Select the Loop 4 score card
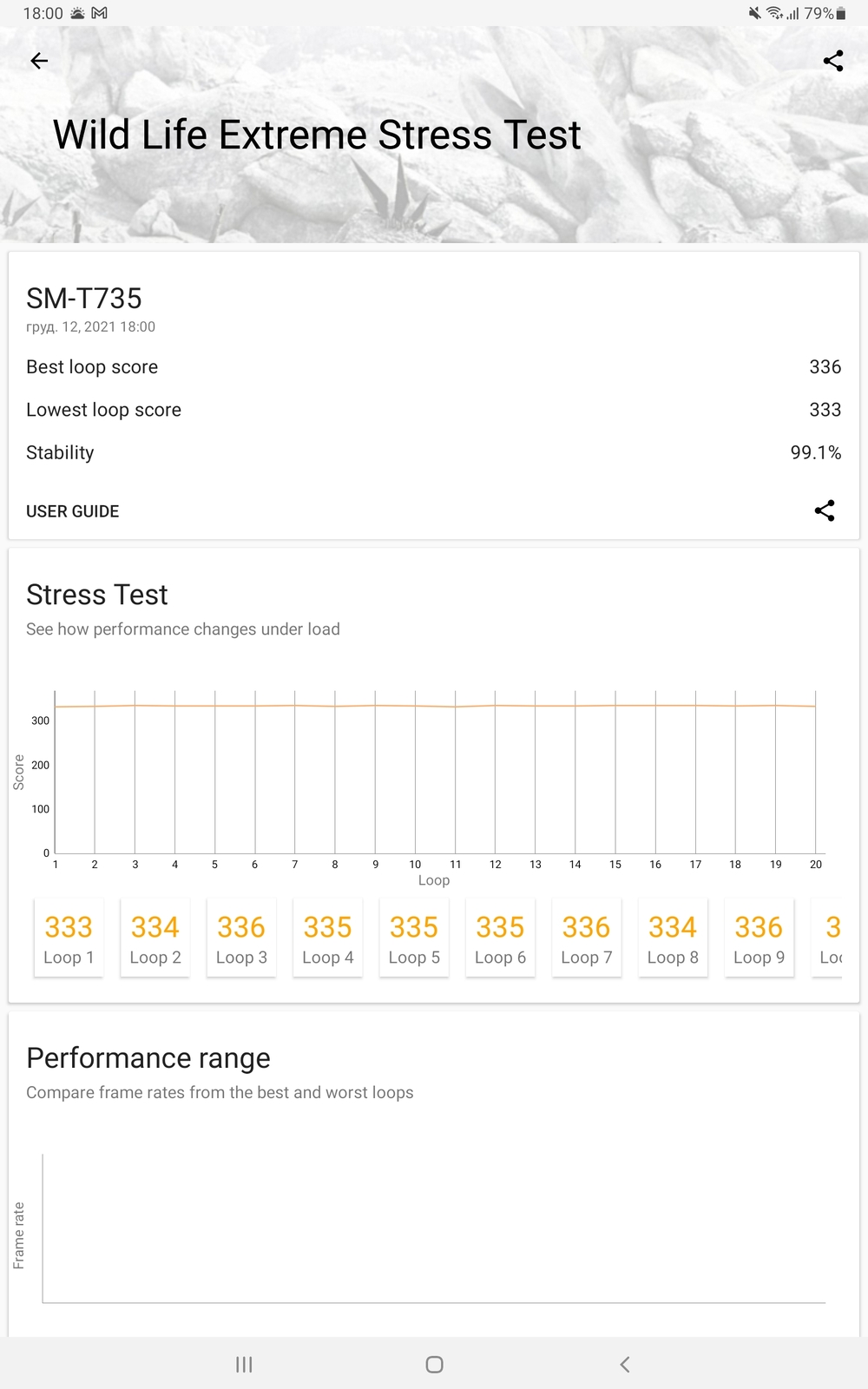The width and height of the screenshot is (868, 1389). (x=327, y=938)
